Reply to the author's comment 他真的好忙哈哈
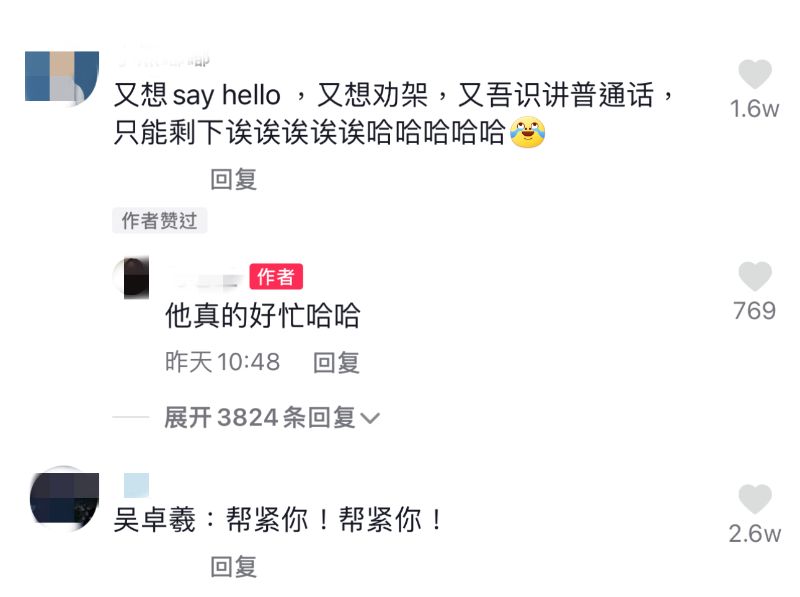The width and height of the screenshot is (800, 597). [336, 362]
